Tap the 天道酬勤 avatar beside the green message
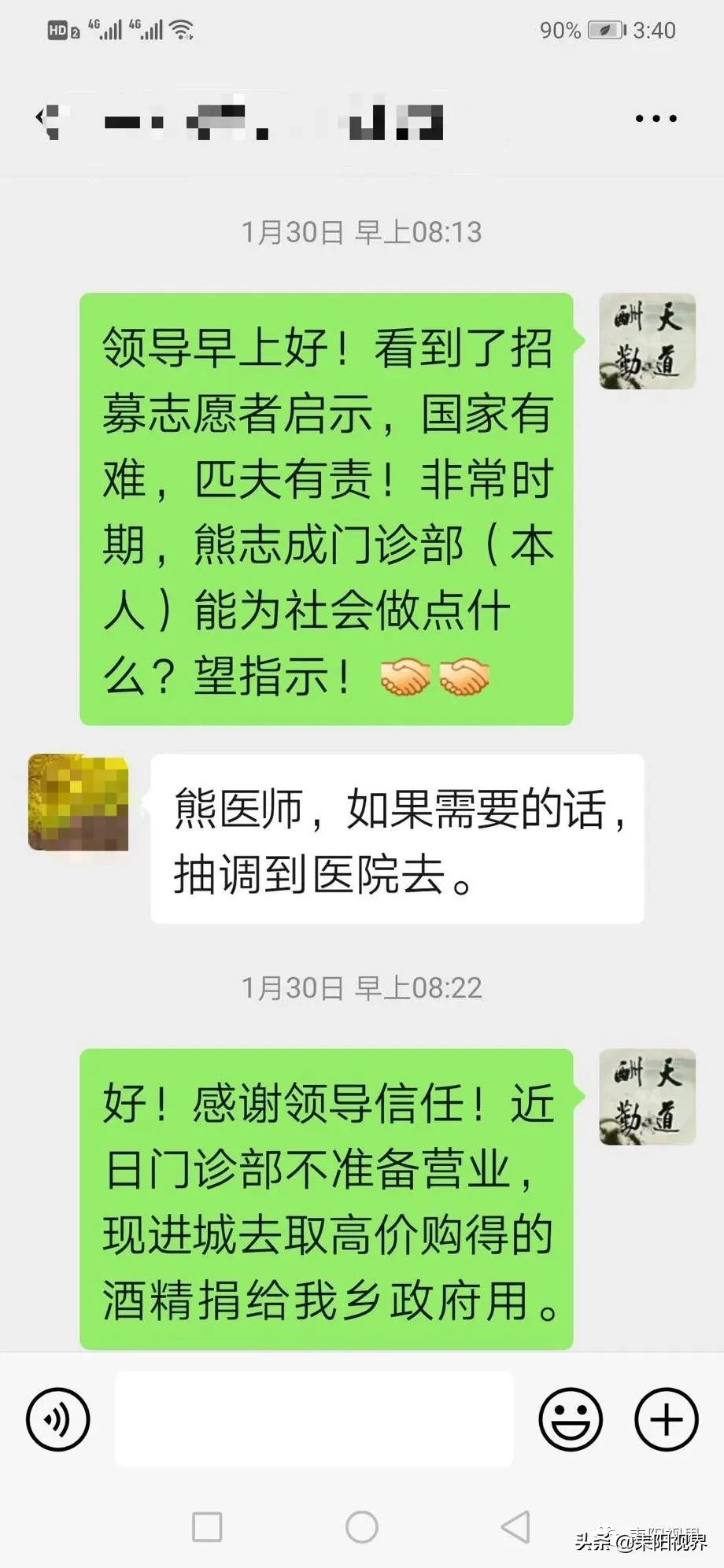The width and height of the screenshot is (724, 1568). [x=645, y=342]
